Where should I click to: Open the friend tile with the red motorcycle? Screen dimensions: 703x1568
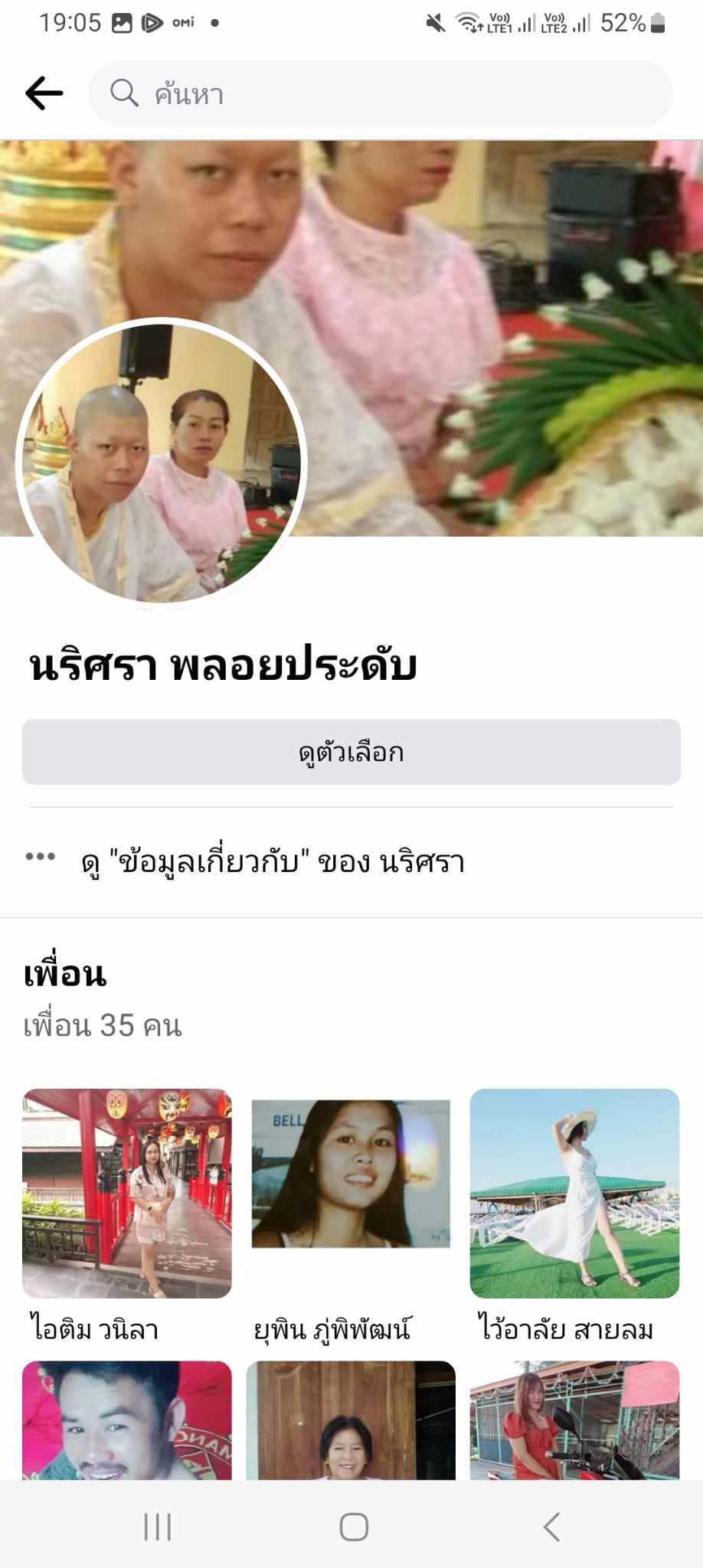(574, 1419)
